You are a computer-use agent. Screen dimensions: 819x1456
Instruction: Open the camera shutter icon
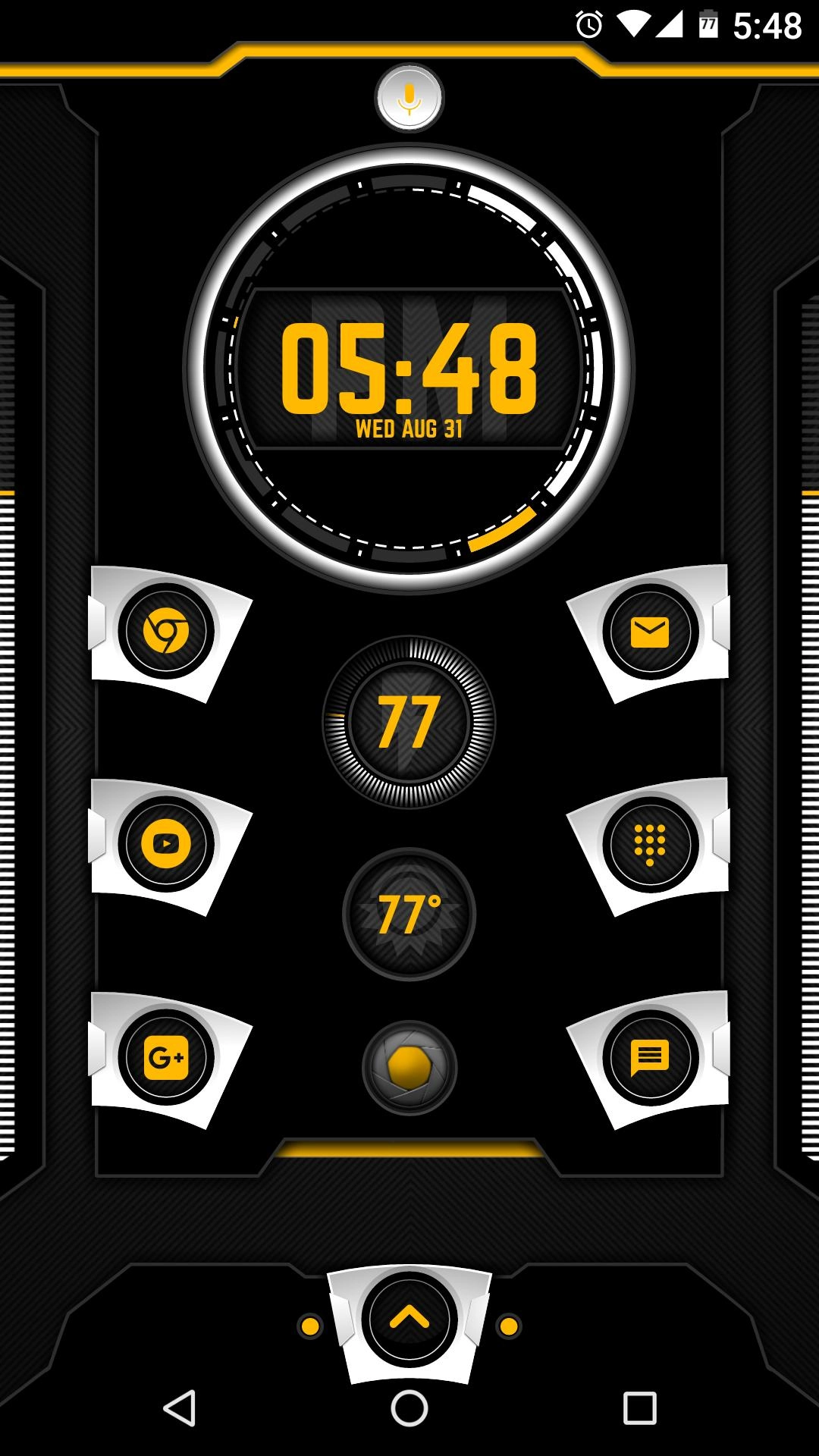pyautogui.click(x=409, y=1068)
